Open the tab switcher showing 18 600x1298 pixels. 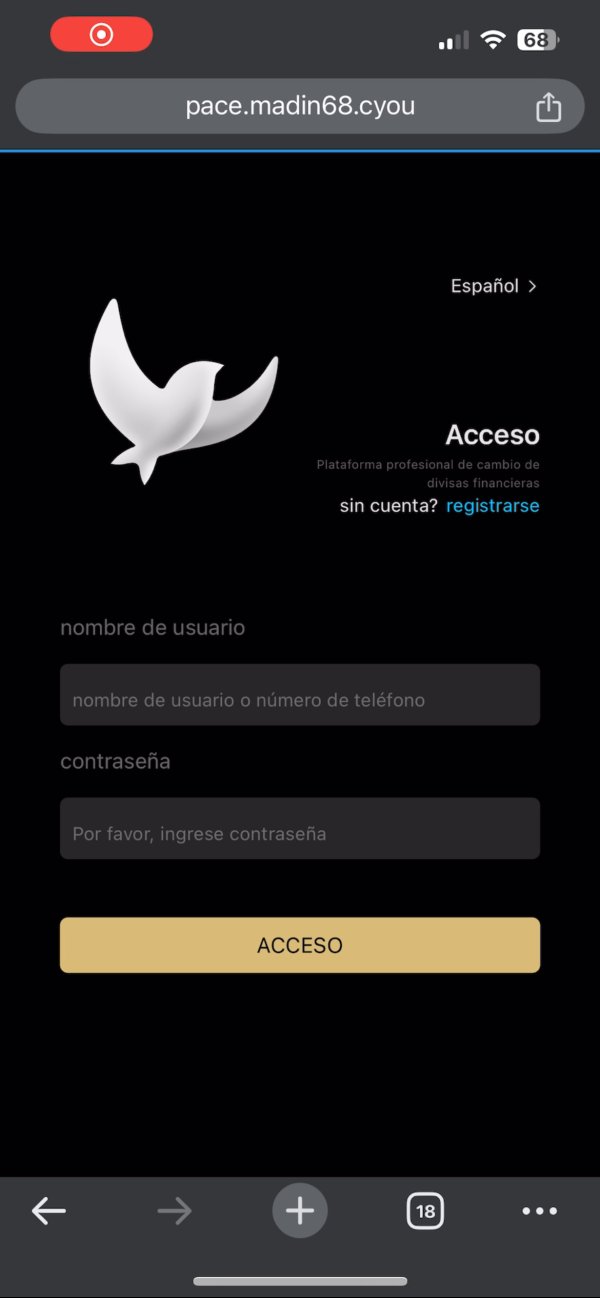pos(425,1211)
